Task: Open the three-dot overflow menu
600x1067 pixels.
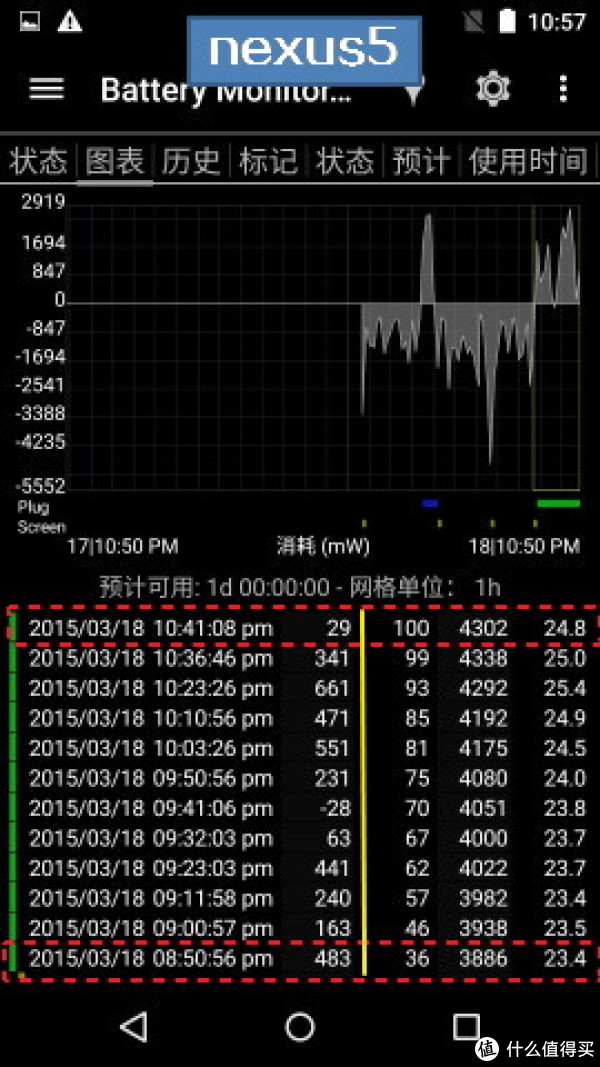Action: click(563, 88)
